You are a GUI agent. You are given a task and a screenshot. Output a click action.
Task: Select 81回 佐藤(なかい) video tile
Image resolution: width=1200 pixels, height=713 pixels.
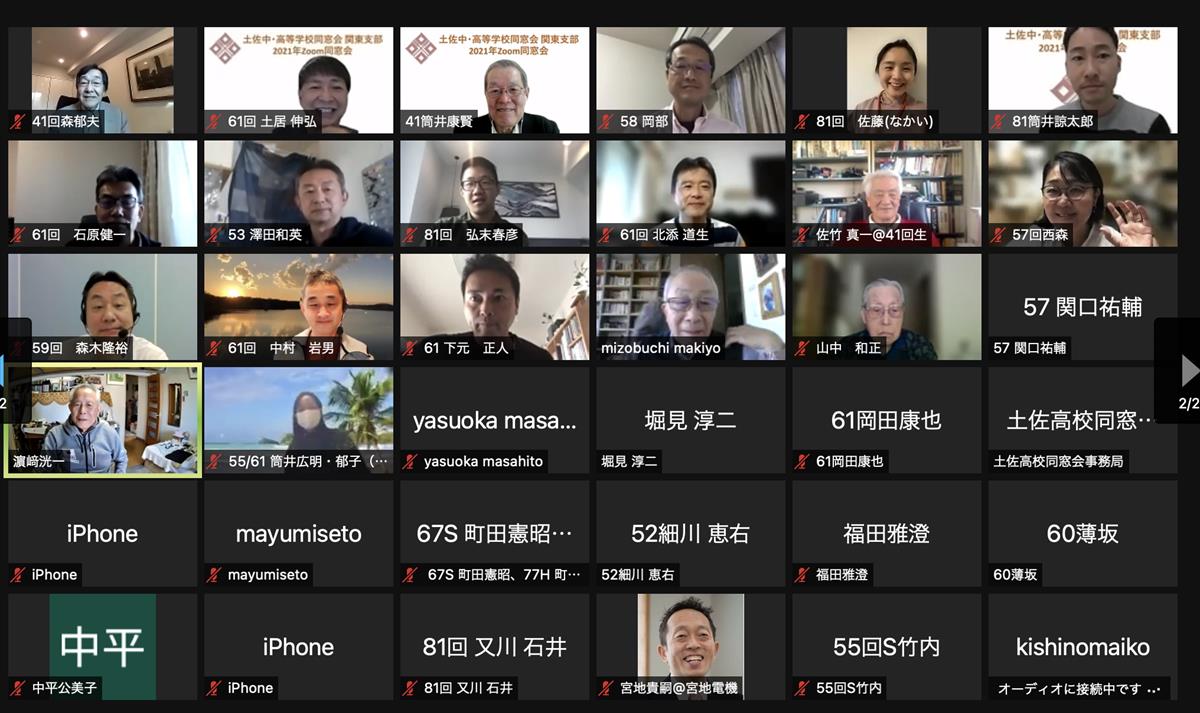pyautogui.click(x=886, y=80)
